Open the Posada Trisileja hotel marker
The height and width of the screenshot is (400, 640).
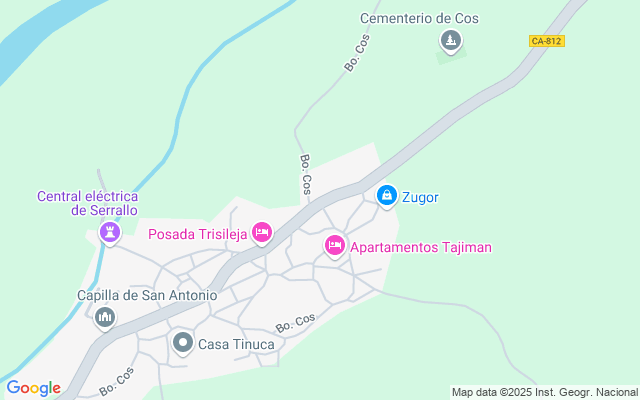[x=262, y=233]
